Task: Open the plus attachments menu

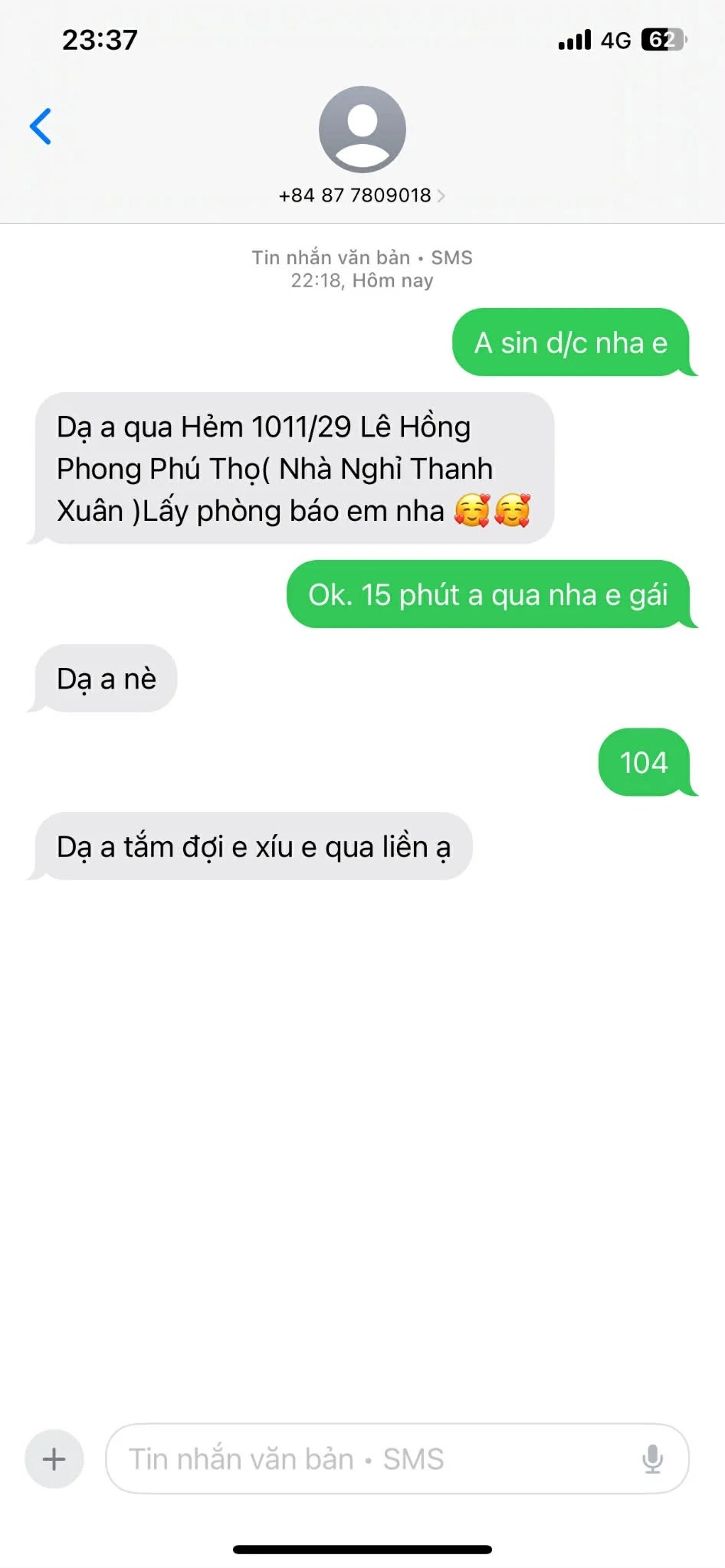Action: pos(54,1458)
